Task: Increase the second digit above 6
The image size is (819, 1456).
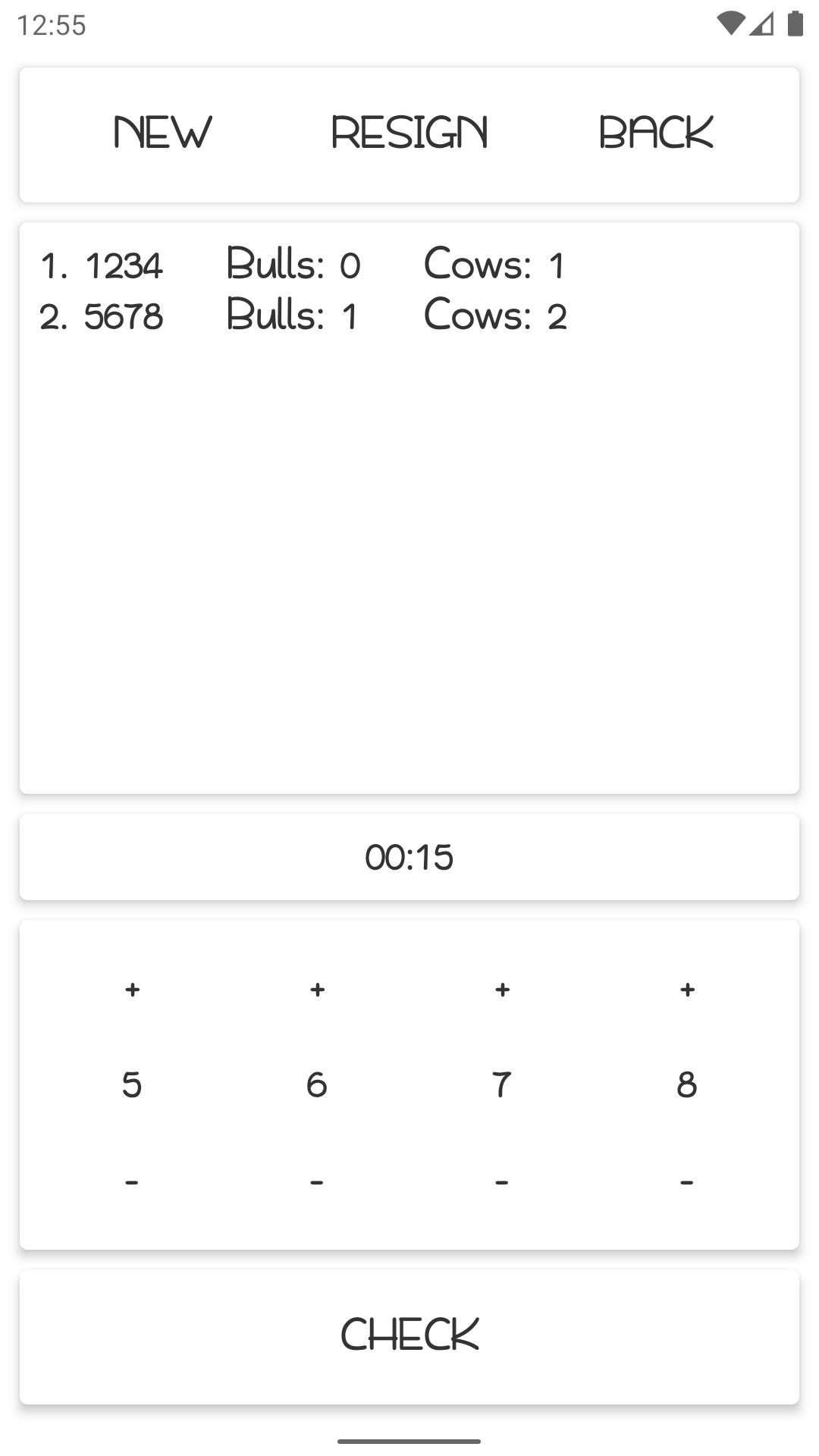Action: 317,990
